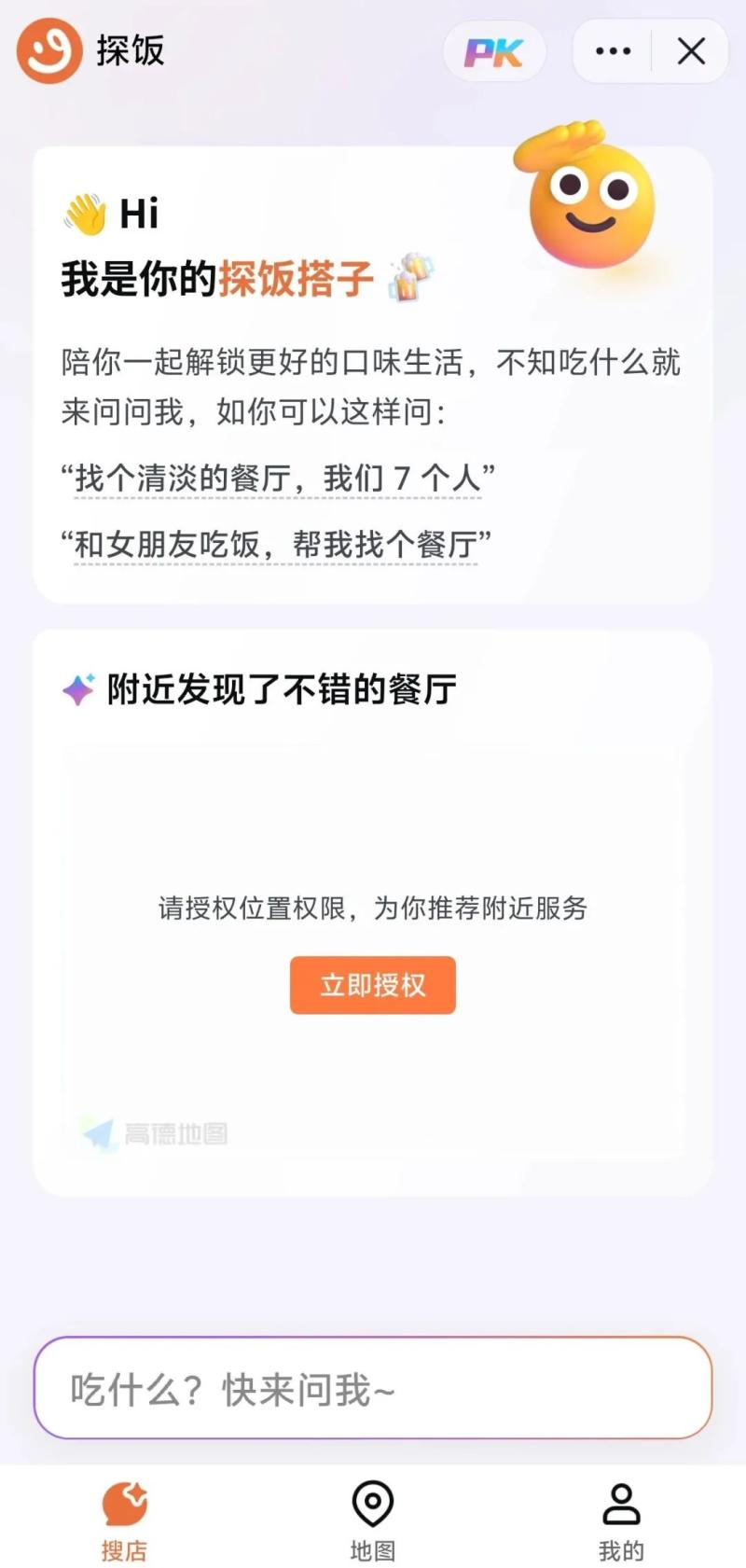
Task: Open the PK feature button
Action: [493, 52]
